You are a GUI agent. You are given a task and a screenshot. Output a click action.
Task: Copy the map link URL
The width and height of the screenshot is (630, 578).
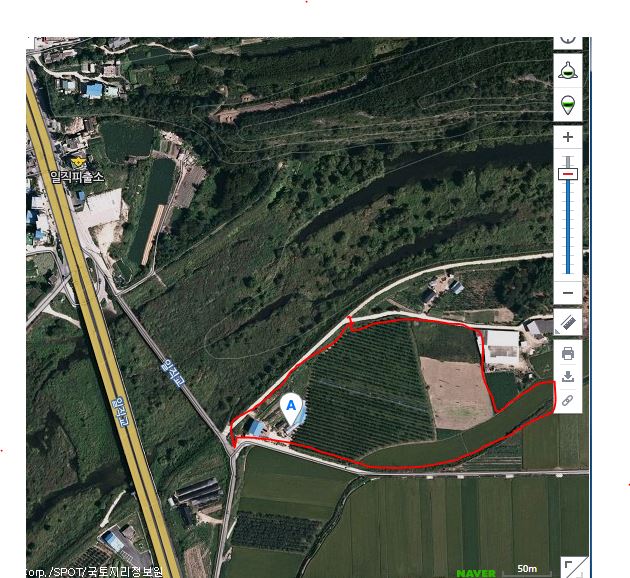[x=568, y=400]
